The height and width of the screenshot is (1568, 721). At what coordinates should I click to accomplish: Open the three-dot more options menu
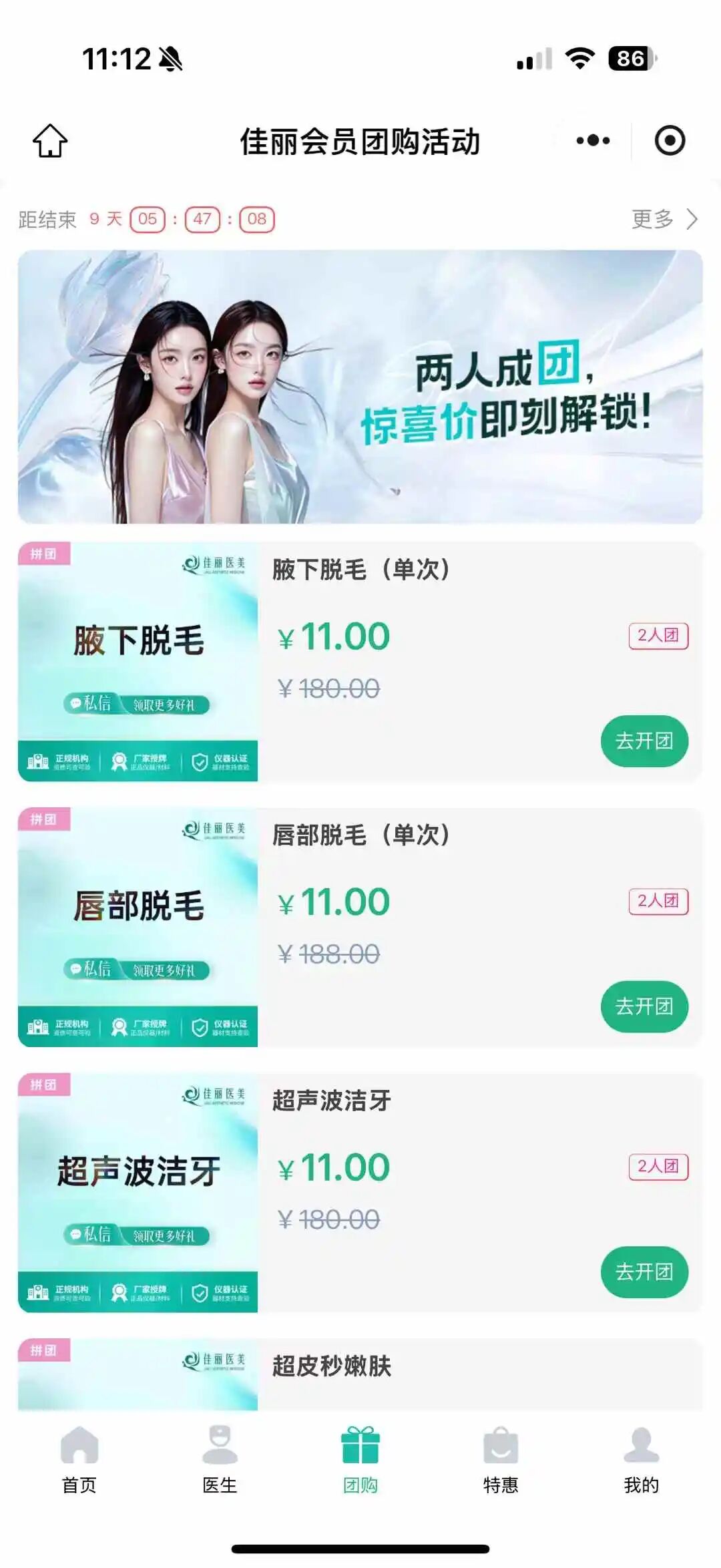pos(593,141)
